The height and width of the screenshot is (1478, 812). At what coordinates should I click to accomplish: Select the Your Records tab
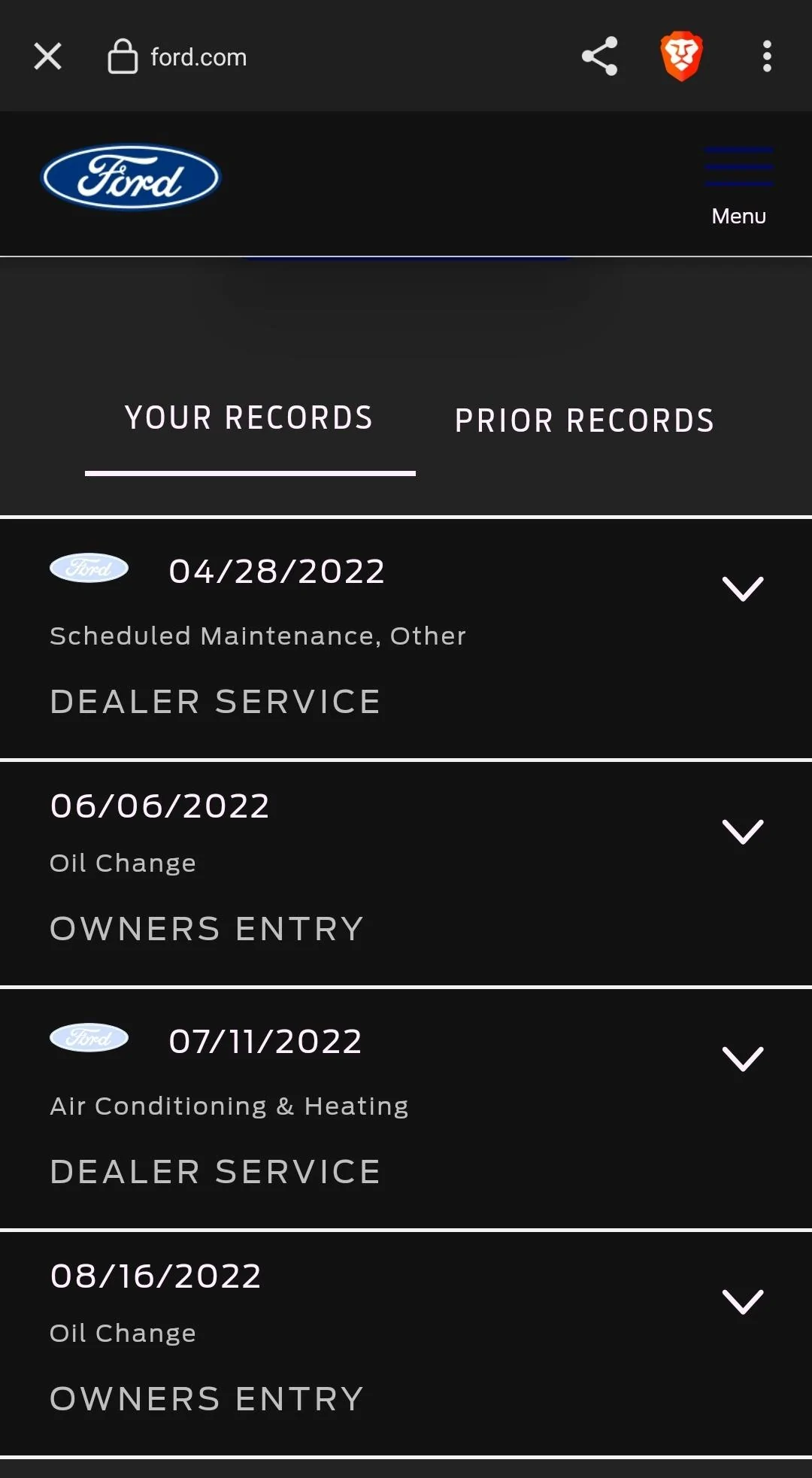(249, 418)
